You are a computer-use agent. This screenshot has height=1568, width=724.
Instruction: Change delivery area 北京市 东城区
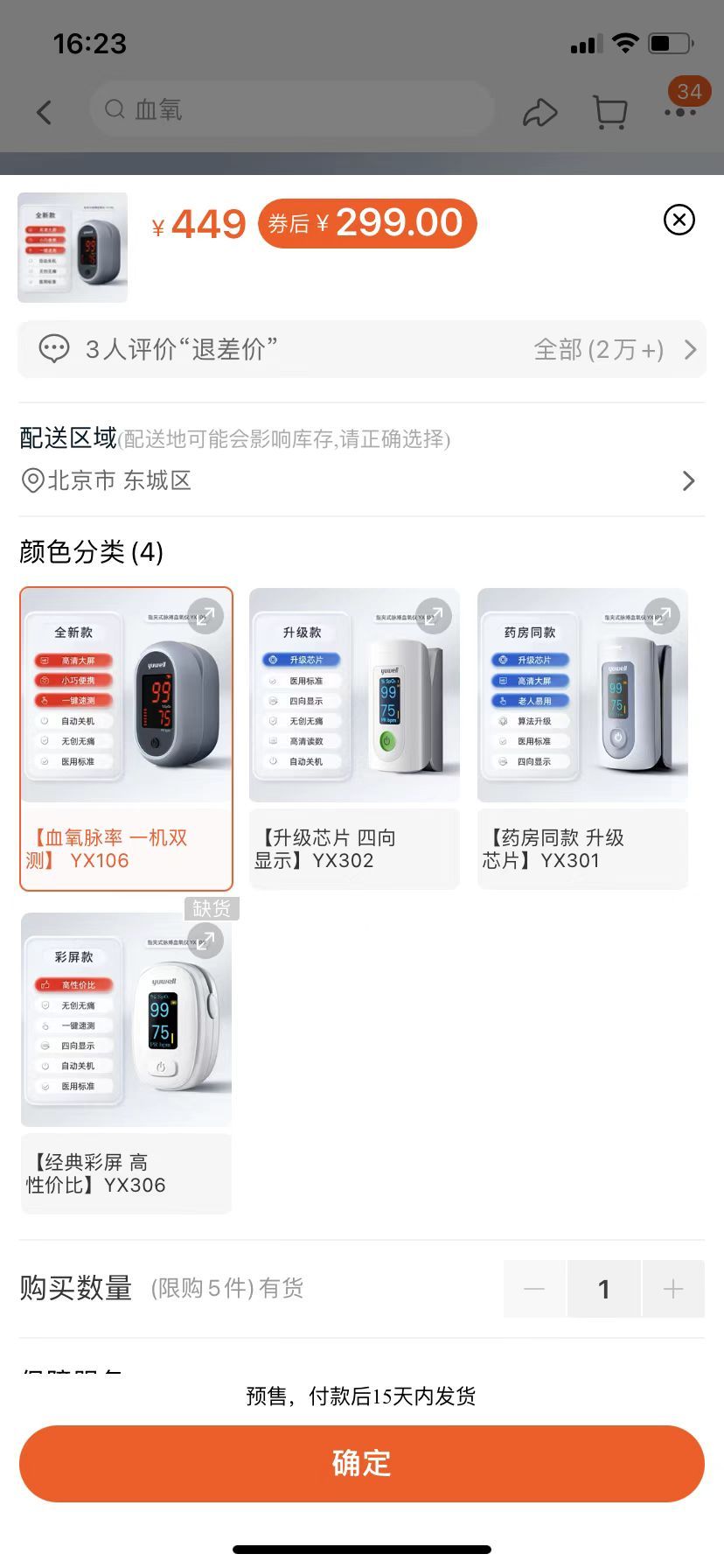point(362,480)
